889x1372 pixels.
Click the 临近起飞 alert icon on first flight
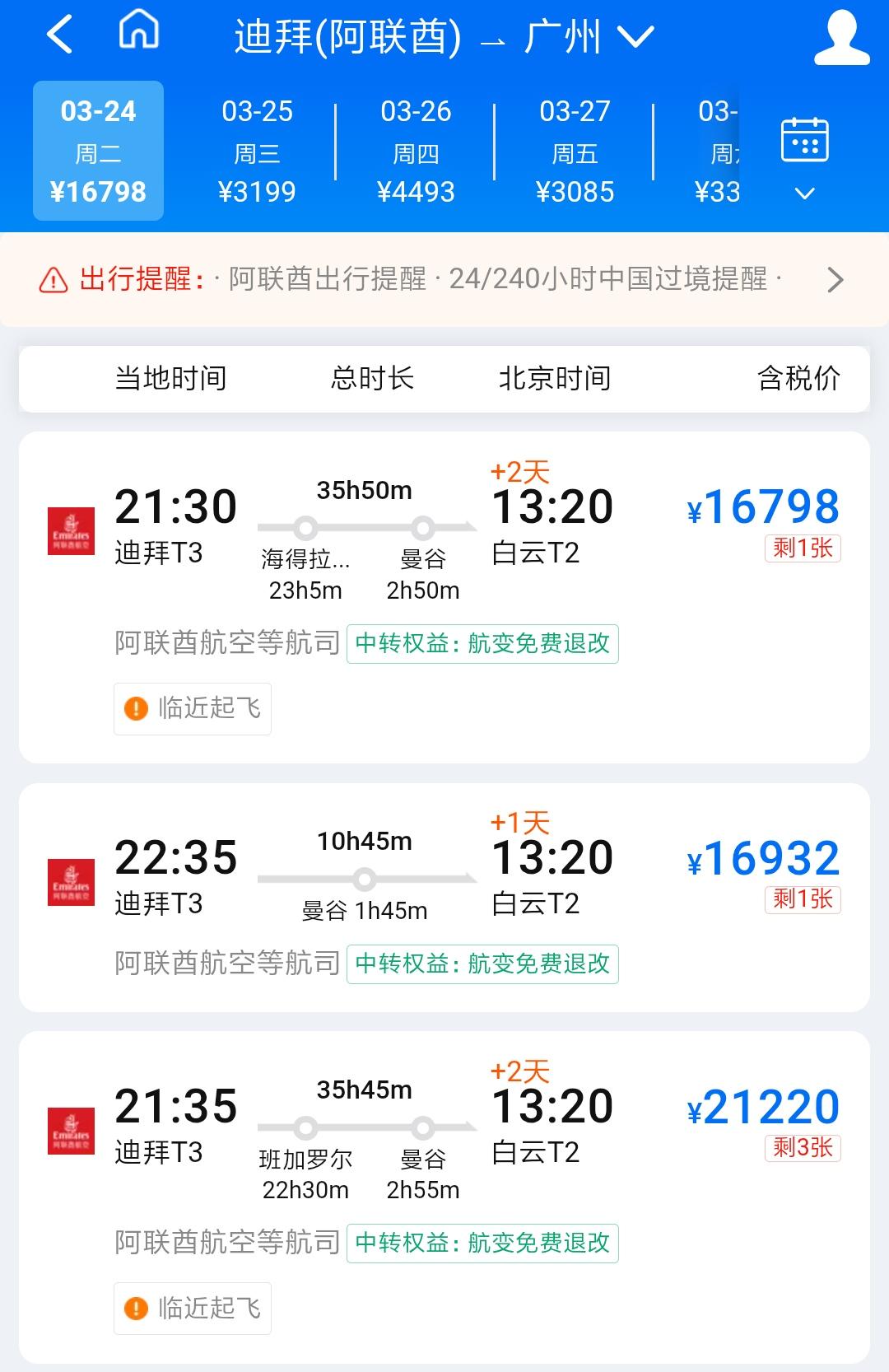coord(134,708)
